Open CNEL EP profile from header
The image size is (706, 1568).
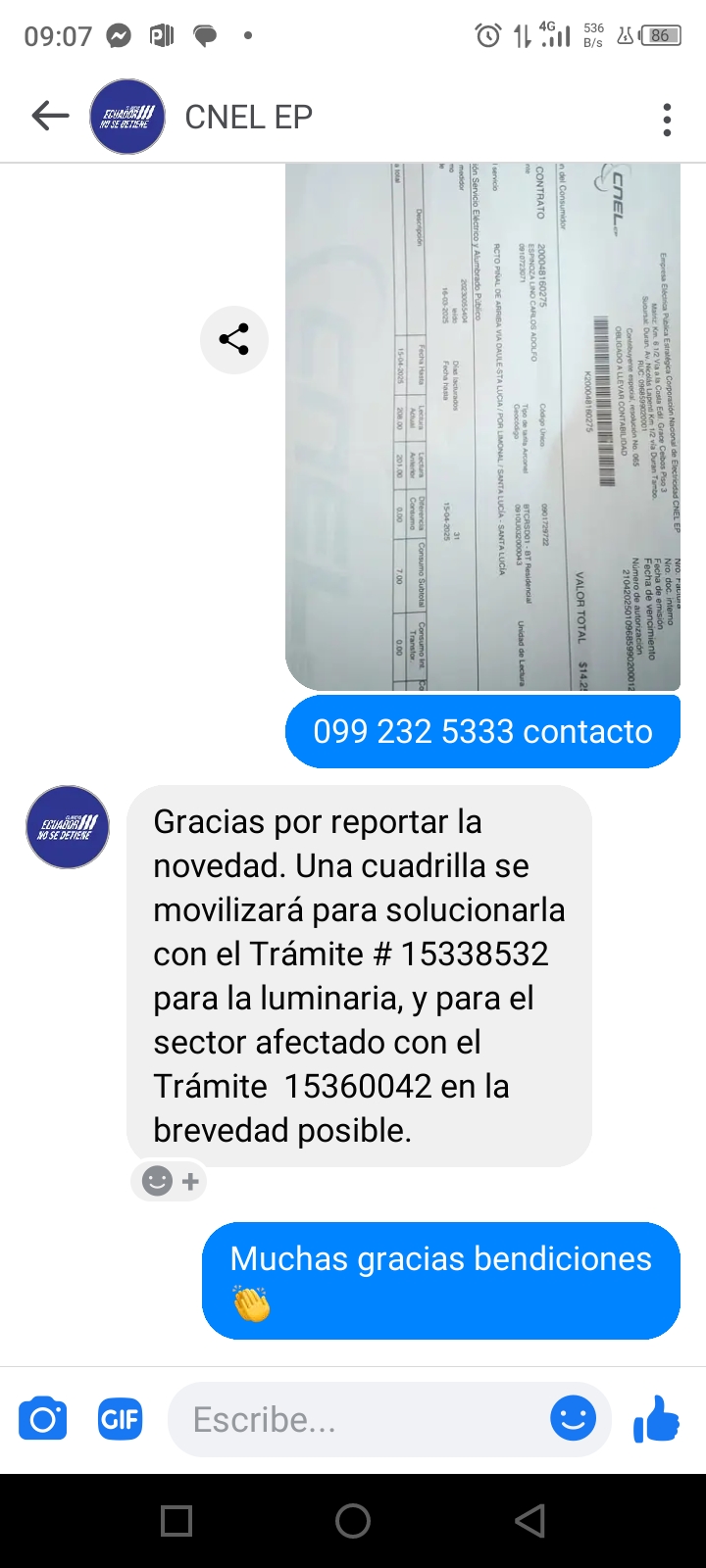pyautogui.click(x=248, y=117)
